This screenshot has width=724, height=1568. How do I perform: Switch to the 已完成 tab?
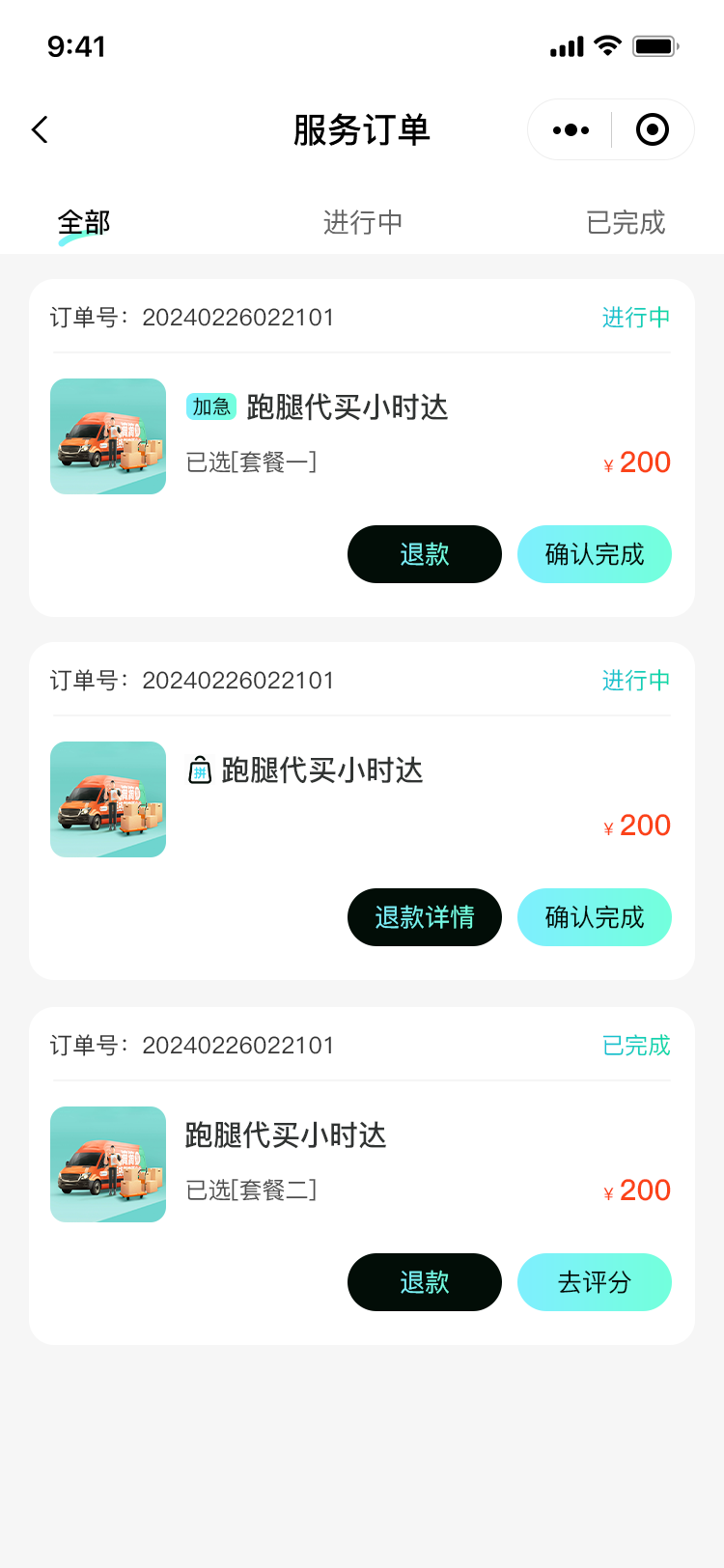(626, 223)
